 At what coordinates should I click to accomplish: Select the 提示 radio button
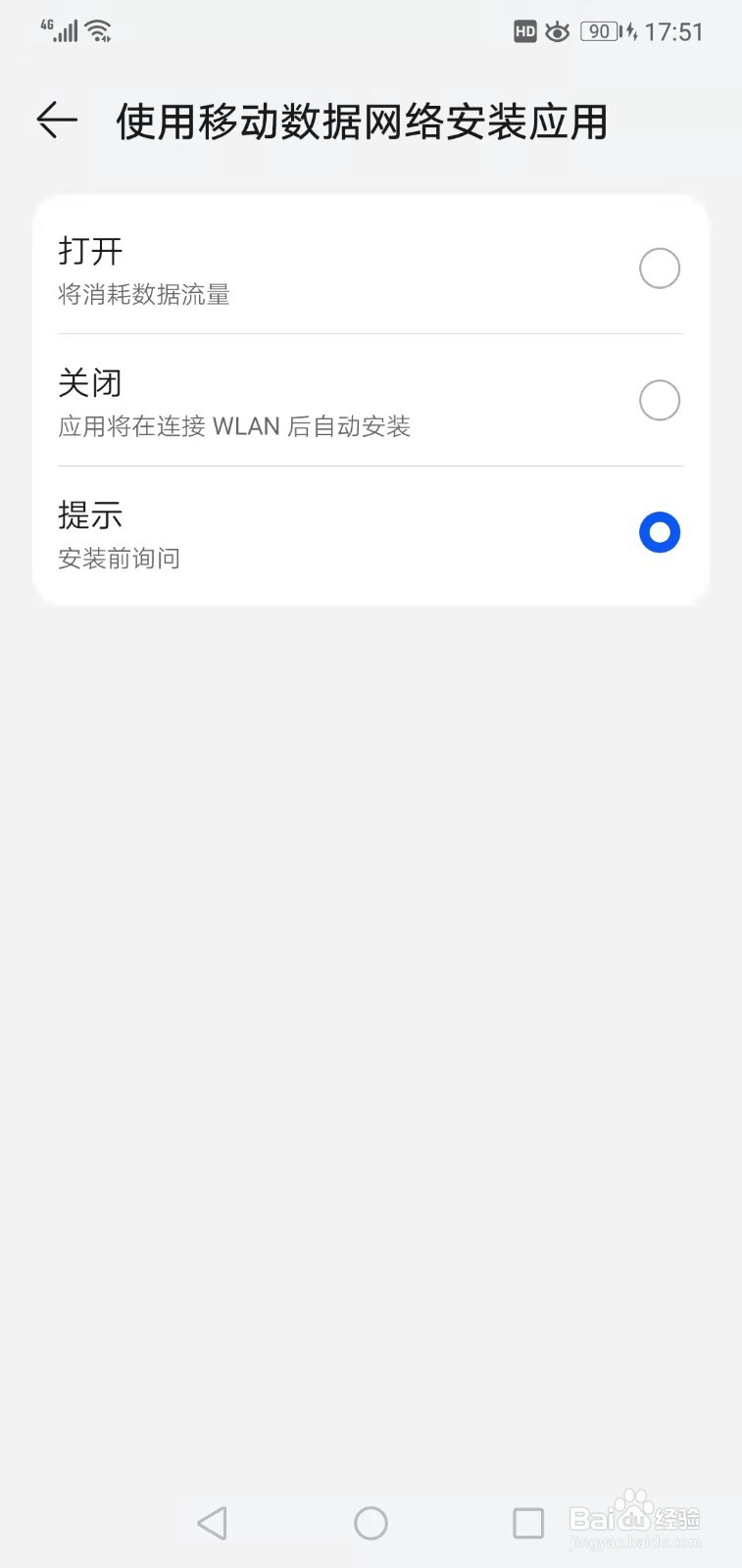[x=659, y=532]
